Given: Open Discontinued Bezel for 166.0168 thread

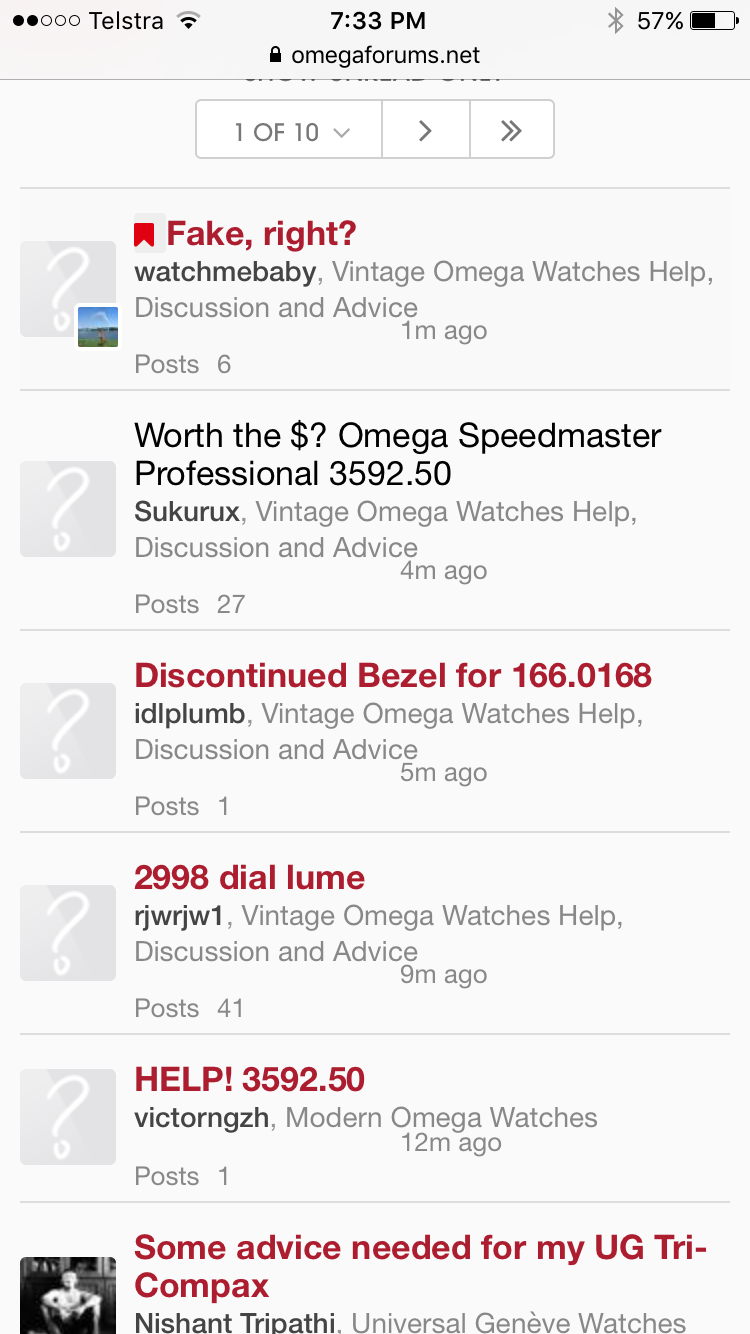Looking at the screenshot, I should 393,676.
